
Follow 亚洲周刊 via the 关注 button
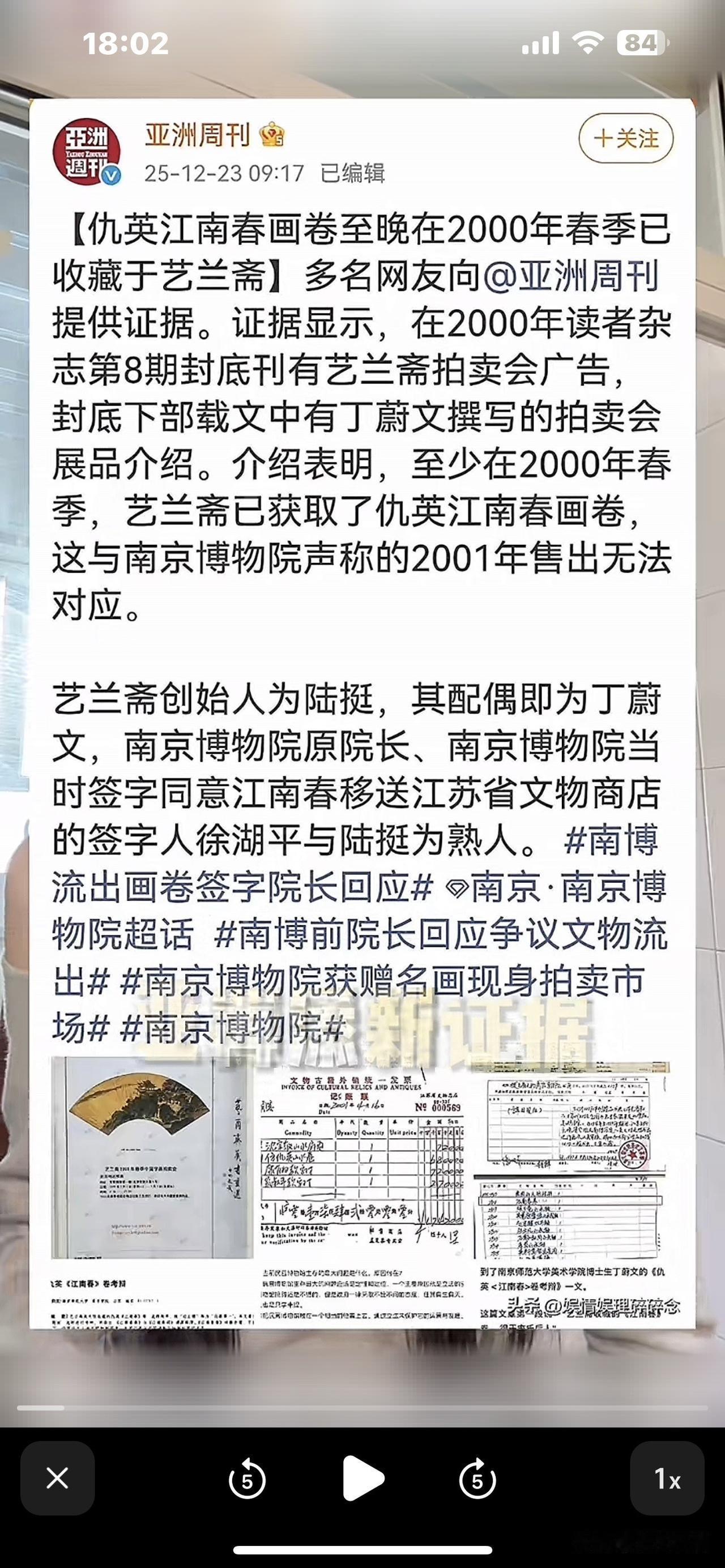coord(628,139)
